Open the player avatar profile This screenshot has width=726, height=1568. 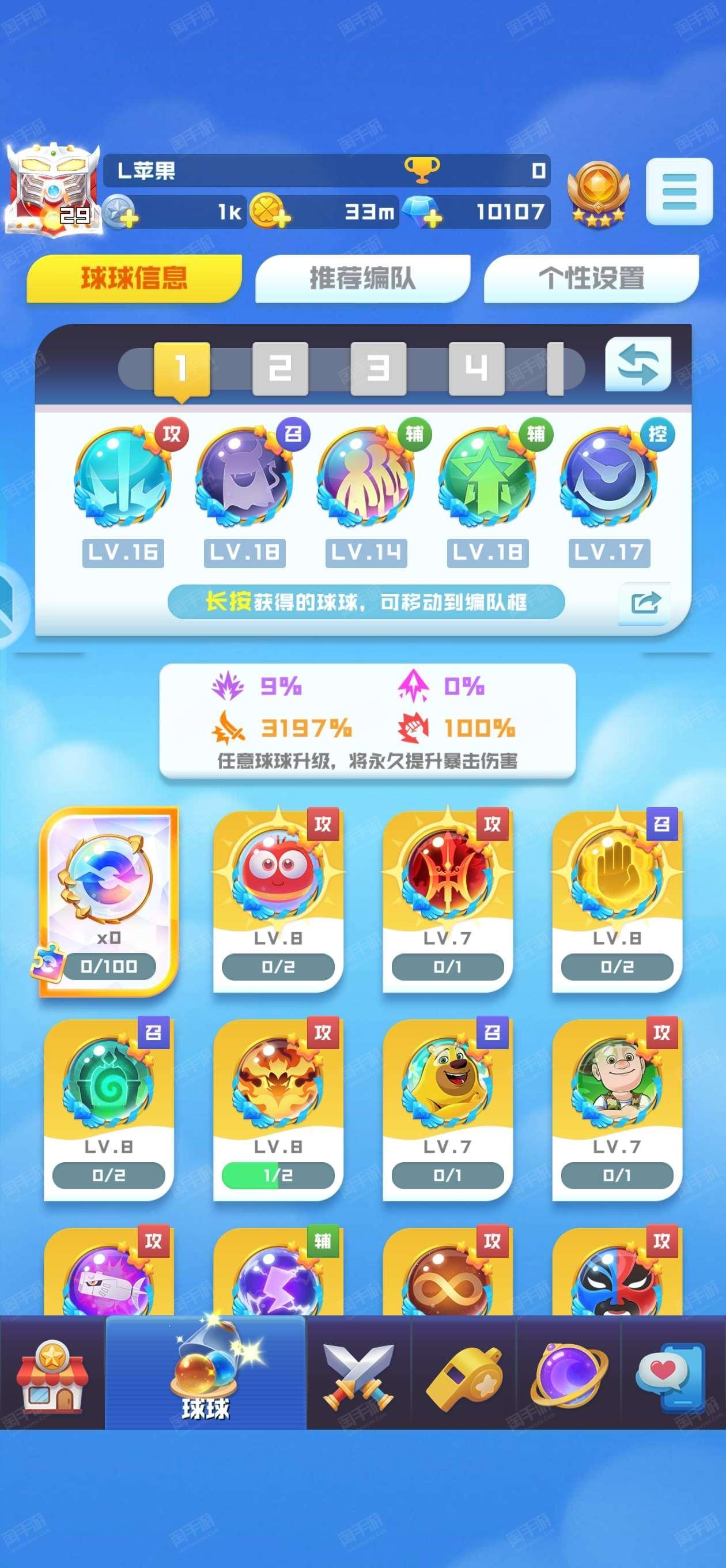click(54, 189)
